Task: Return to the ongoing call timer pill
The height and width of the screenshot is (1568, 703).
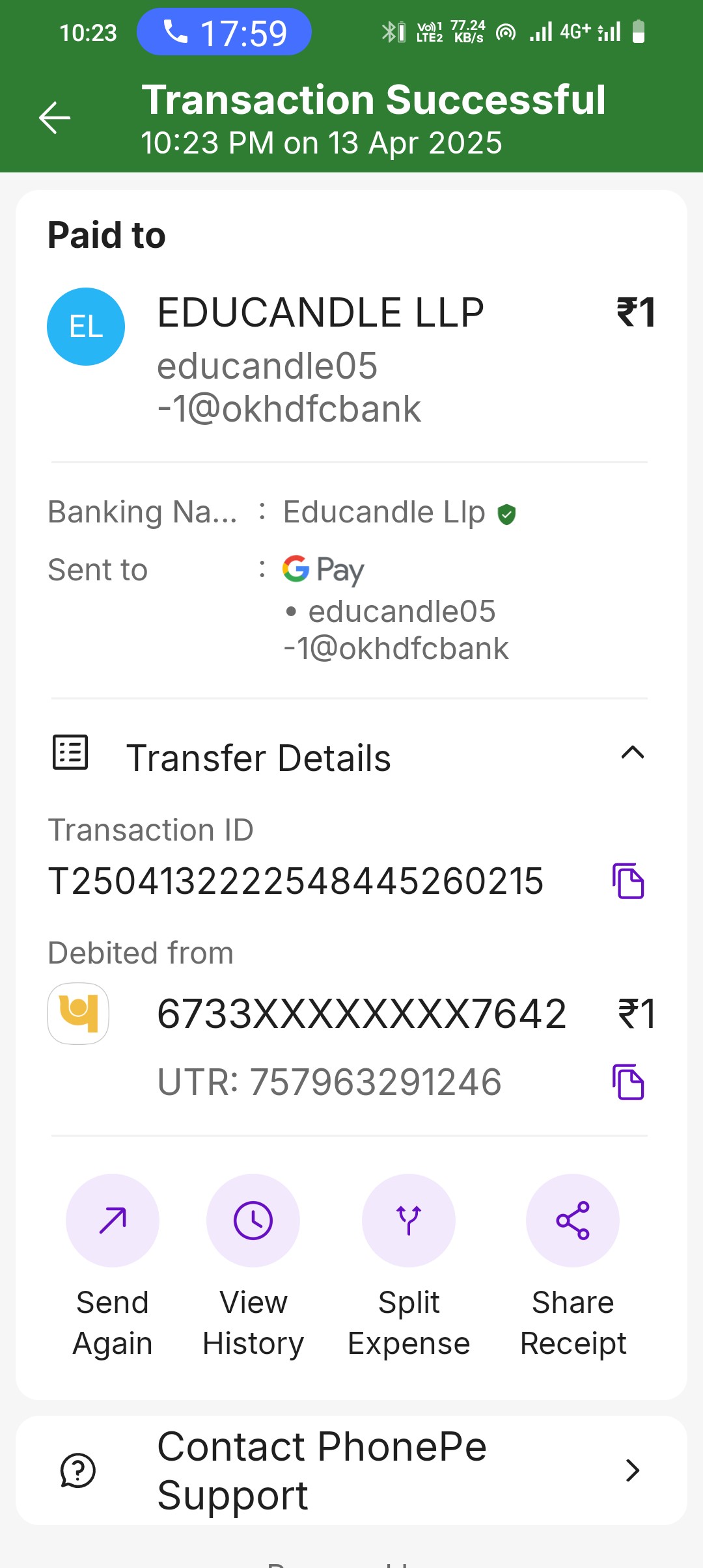Action: 224,32
